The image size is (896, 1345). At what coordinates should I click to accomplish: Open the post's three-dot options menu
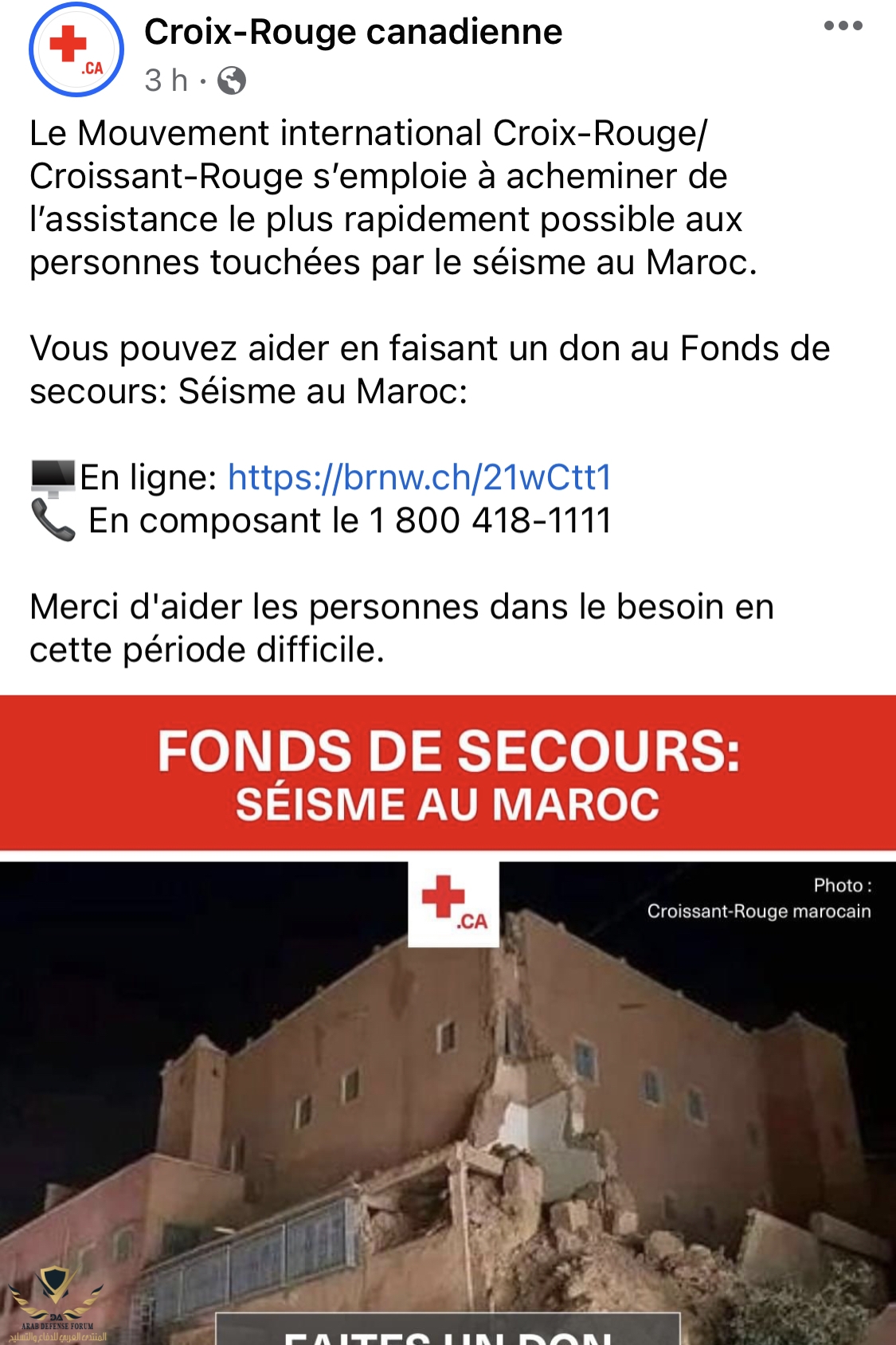pos(843,26)
